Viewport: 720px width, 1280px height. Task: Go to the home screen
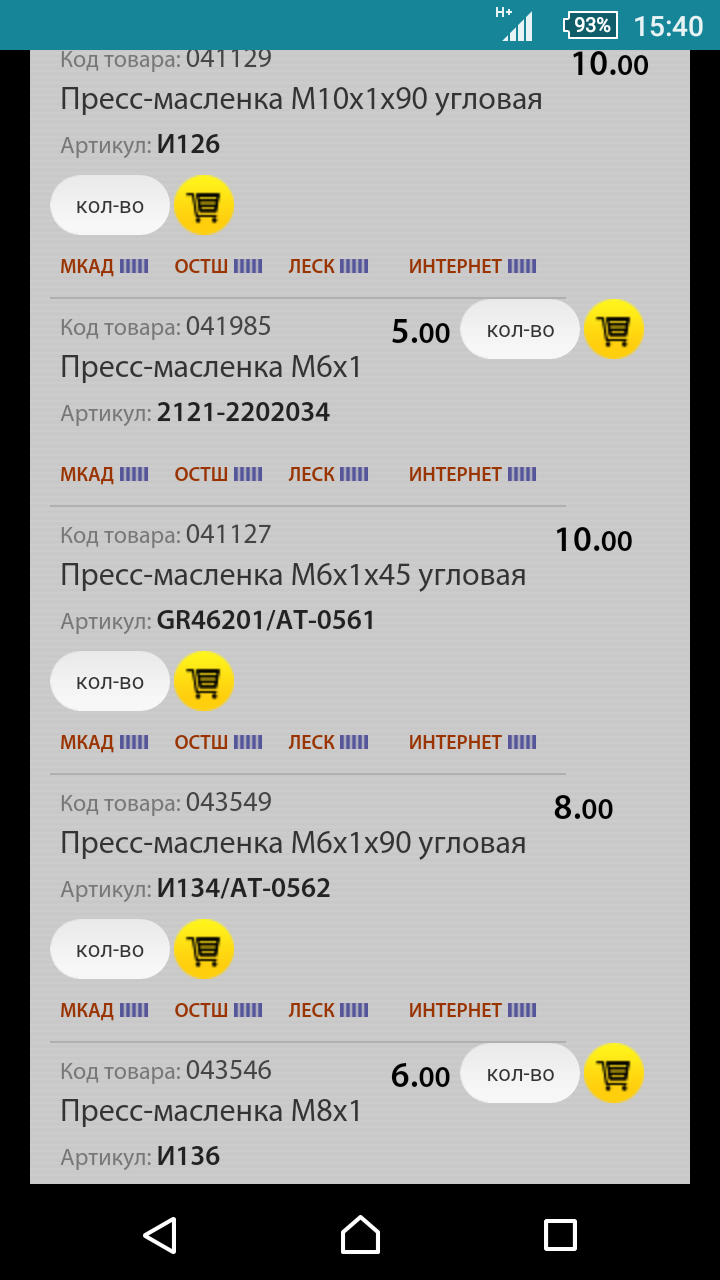360,1235
